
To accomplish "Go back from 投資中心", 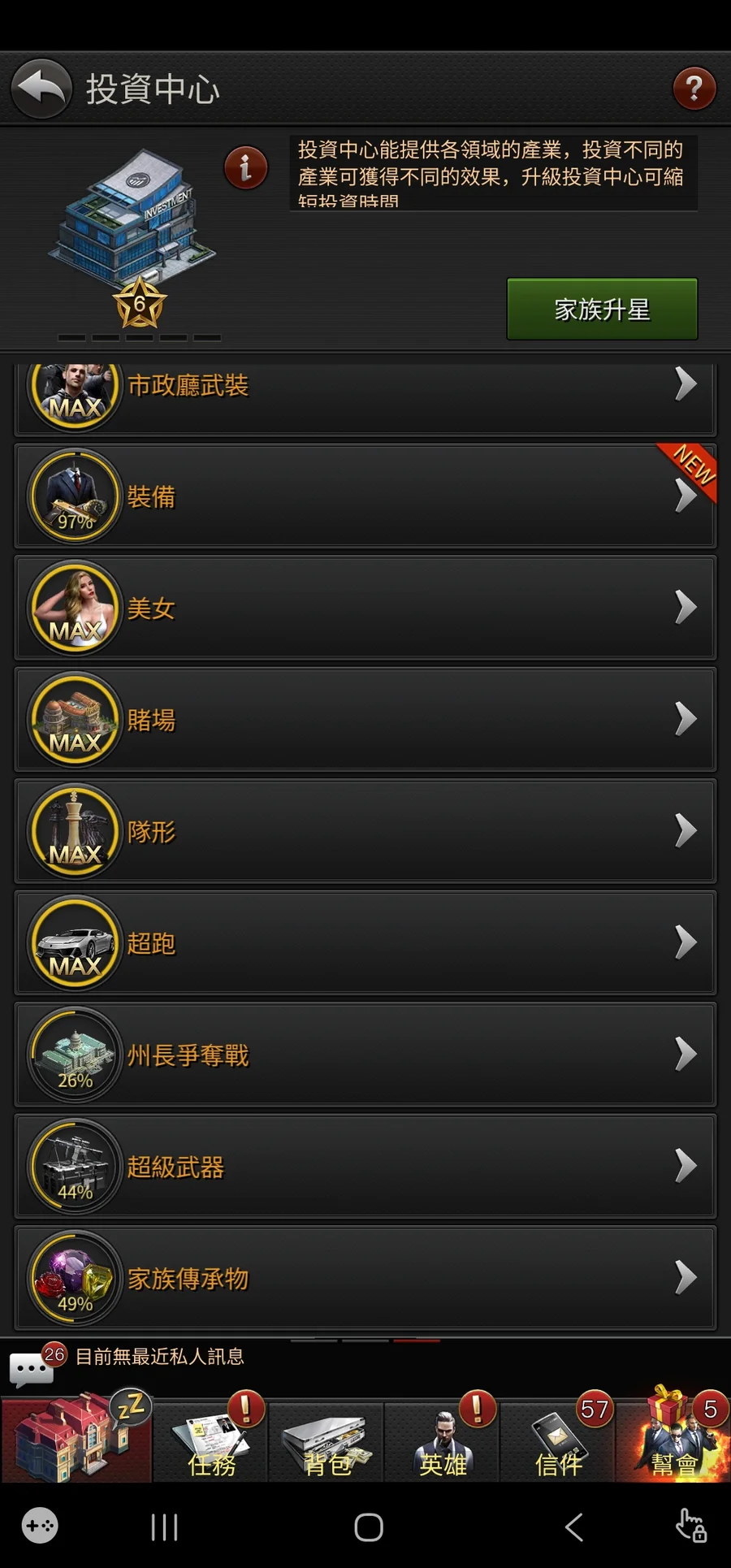I will click(41, 89).
